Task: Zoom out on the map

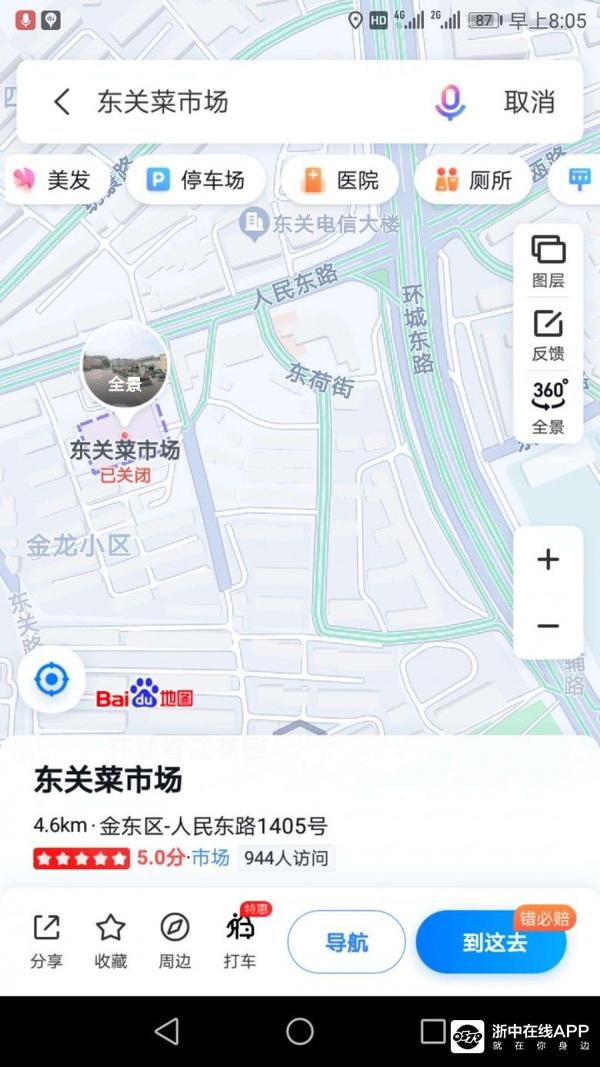Action: 548,626
